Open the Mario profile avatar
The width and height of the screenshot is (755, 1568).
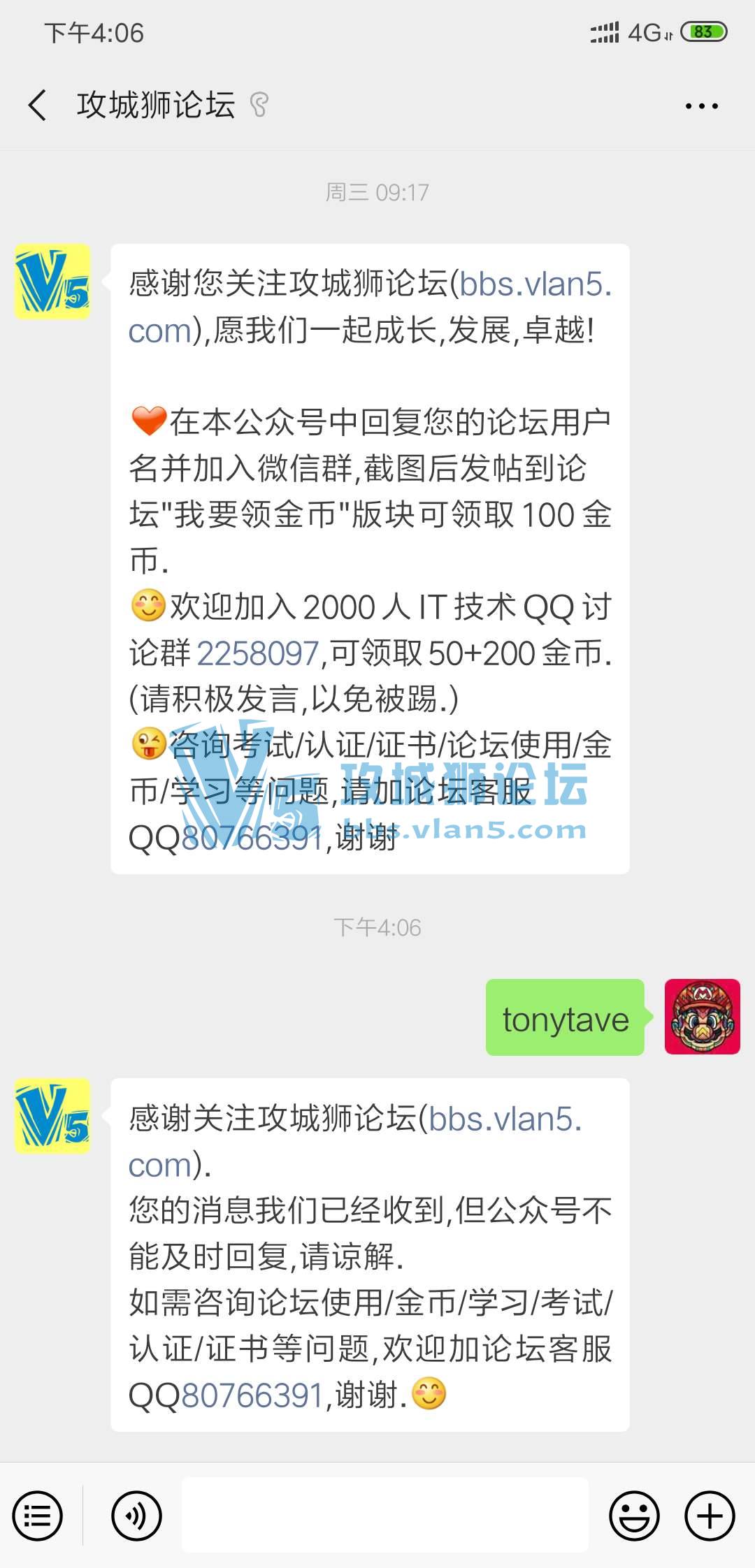click(702, 1017)
